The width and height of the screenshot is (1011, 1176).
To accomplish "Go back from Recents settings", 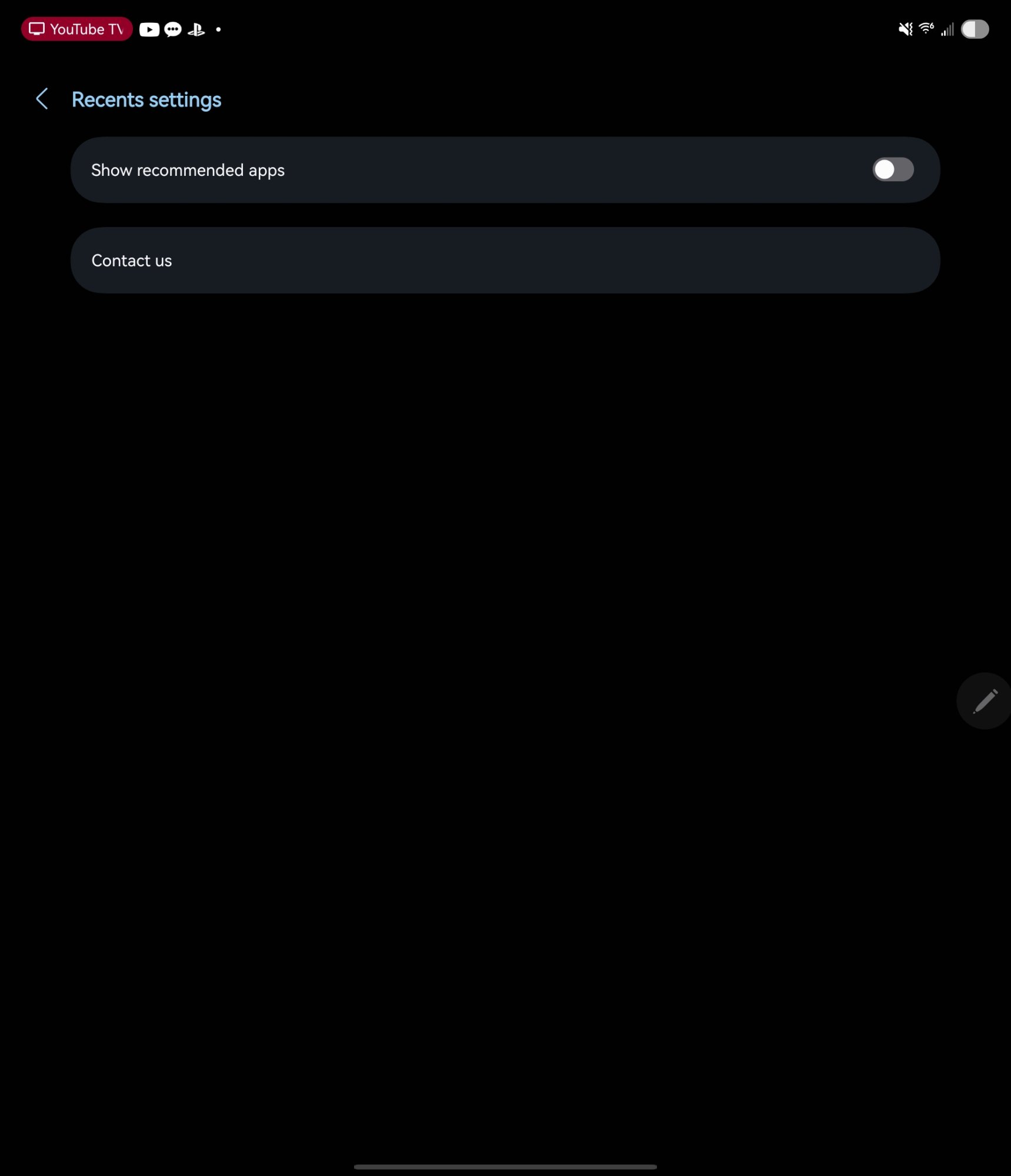I will point(42,99).
